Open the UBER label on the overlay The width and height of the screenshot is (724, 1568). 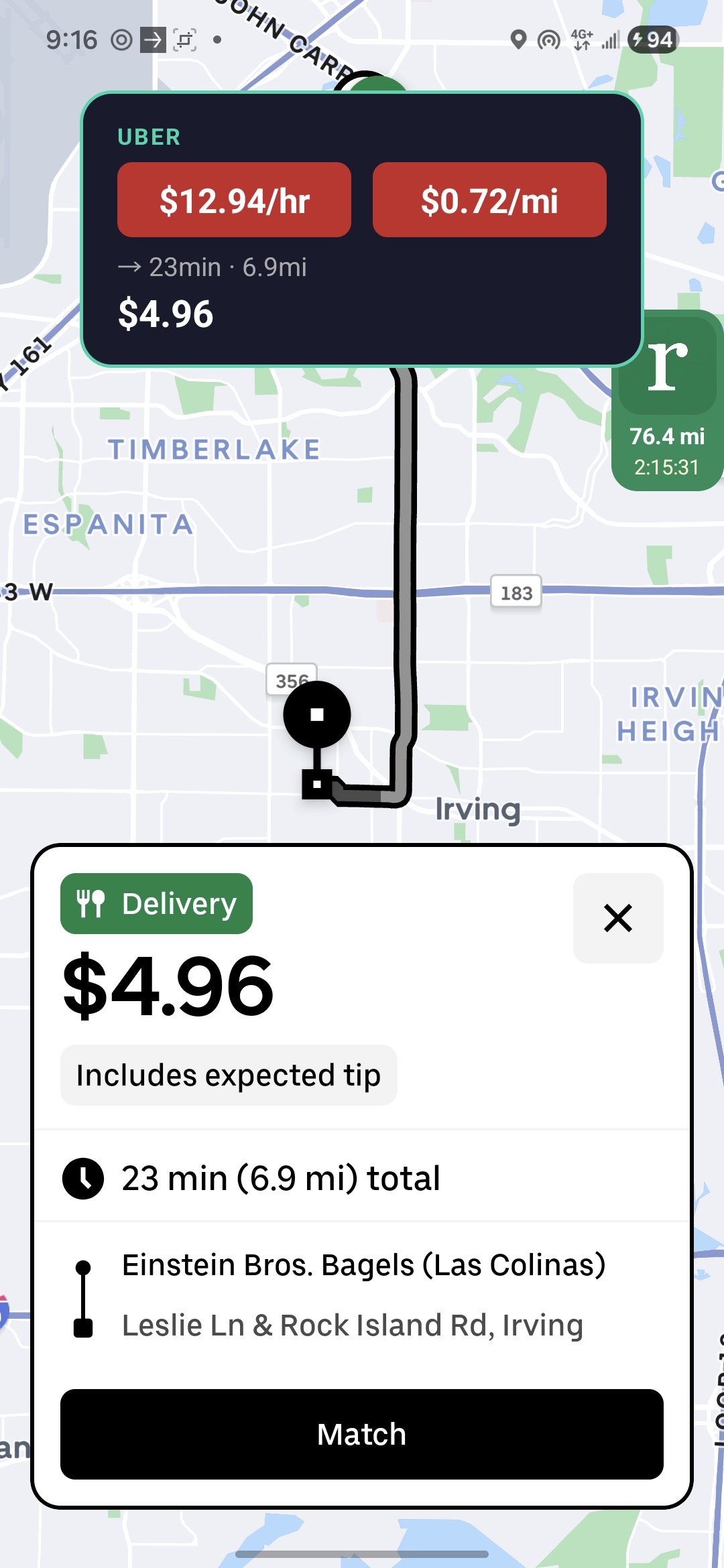point(148,136)
